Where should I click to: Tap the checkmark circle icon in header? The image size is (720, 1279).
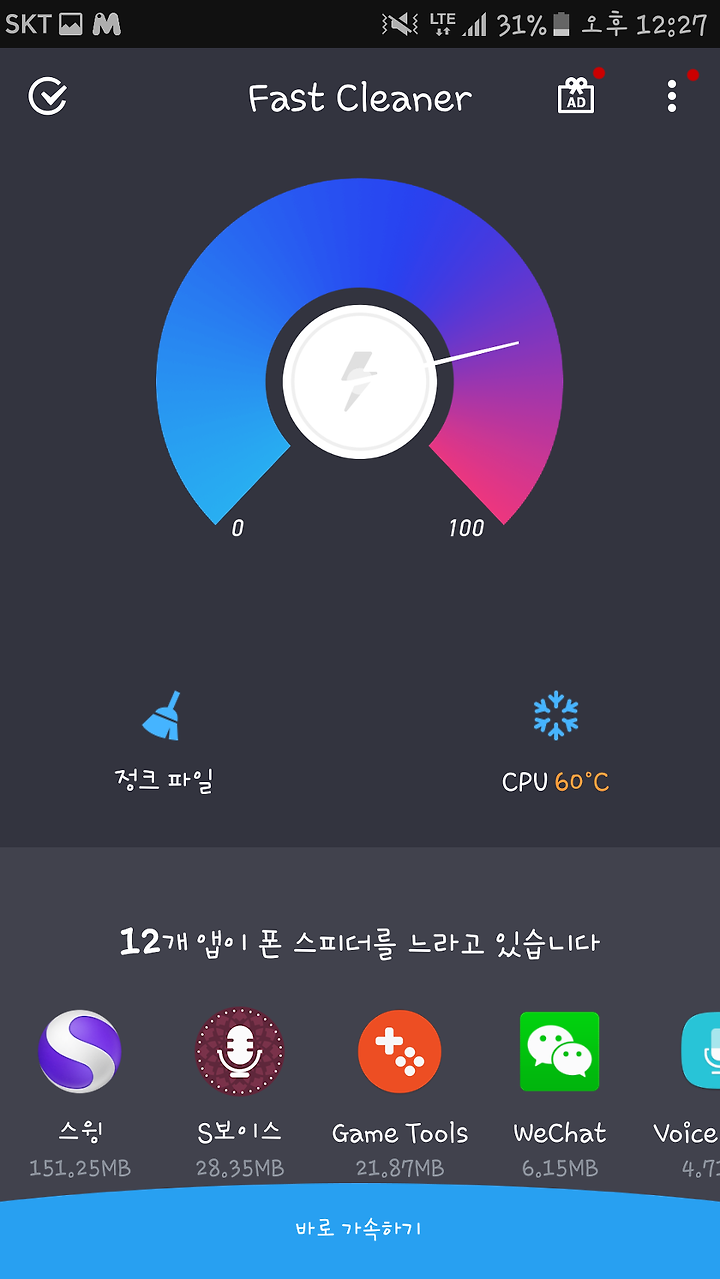48,97
